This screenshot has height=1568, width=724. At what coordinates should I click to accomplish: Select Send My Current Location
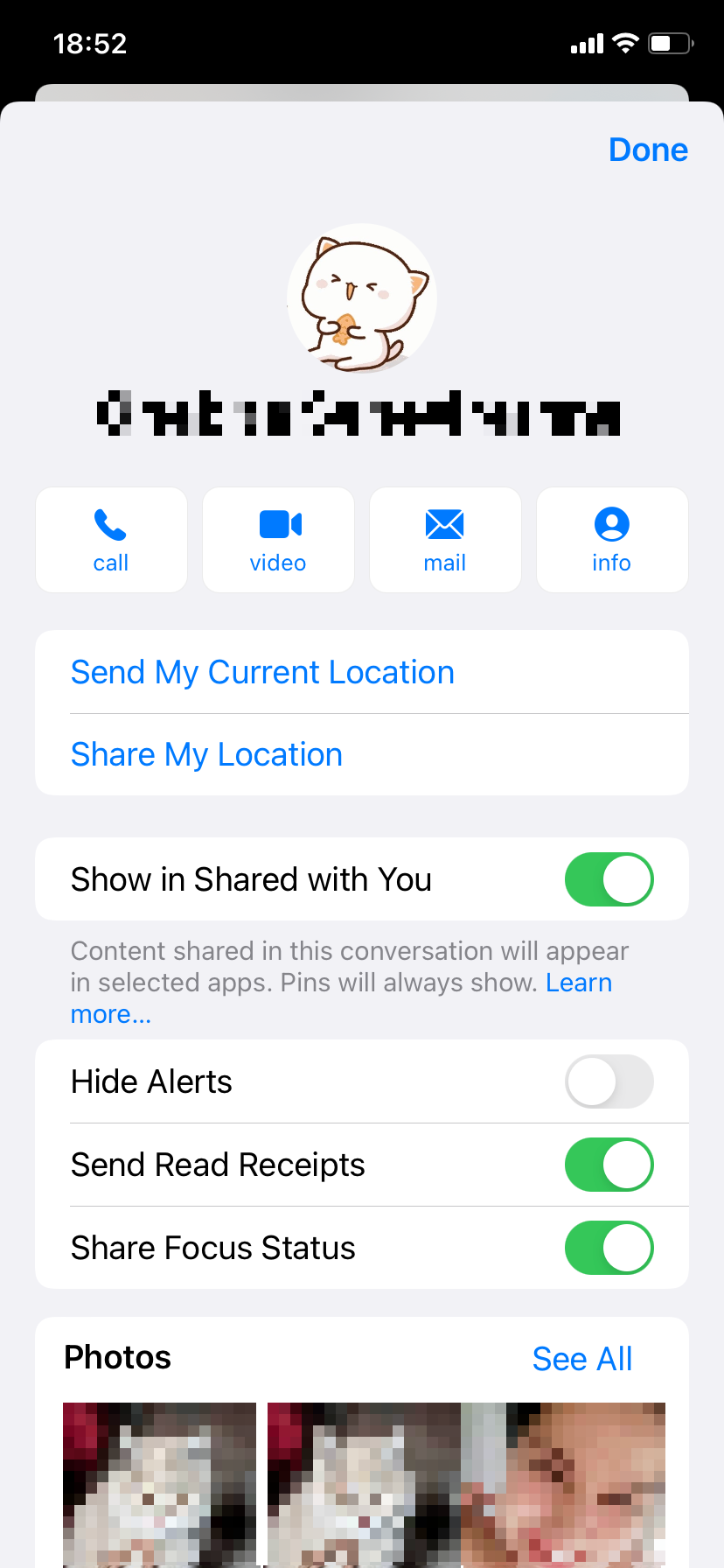click(x=262, y=672)
